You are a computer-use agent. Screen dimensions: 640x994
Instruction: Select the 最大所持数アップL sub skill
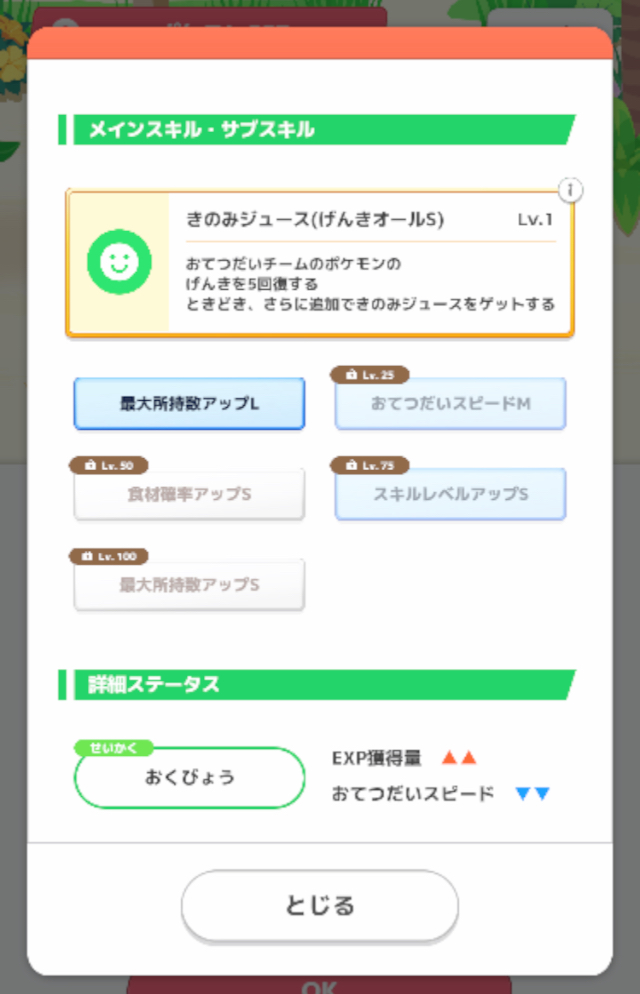click(x=189, y=404)
